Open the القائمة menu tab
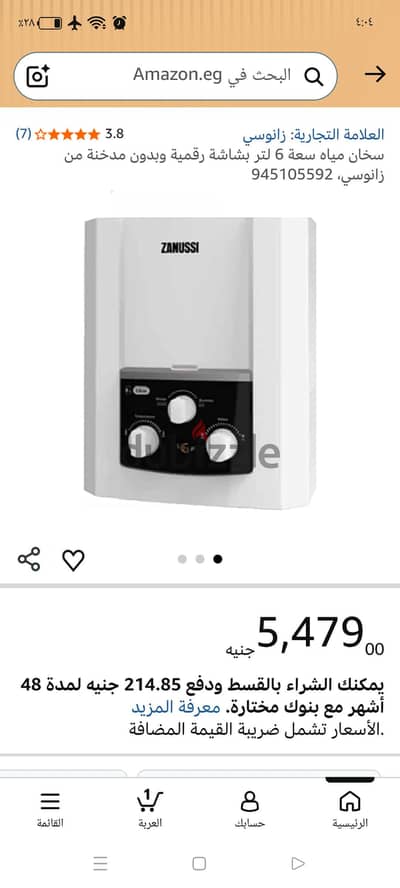Screen dimensions: 400x888 50,809
